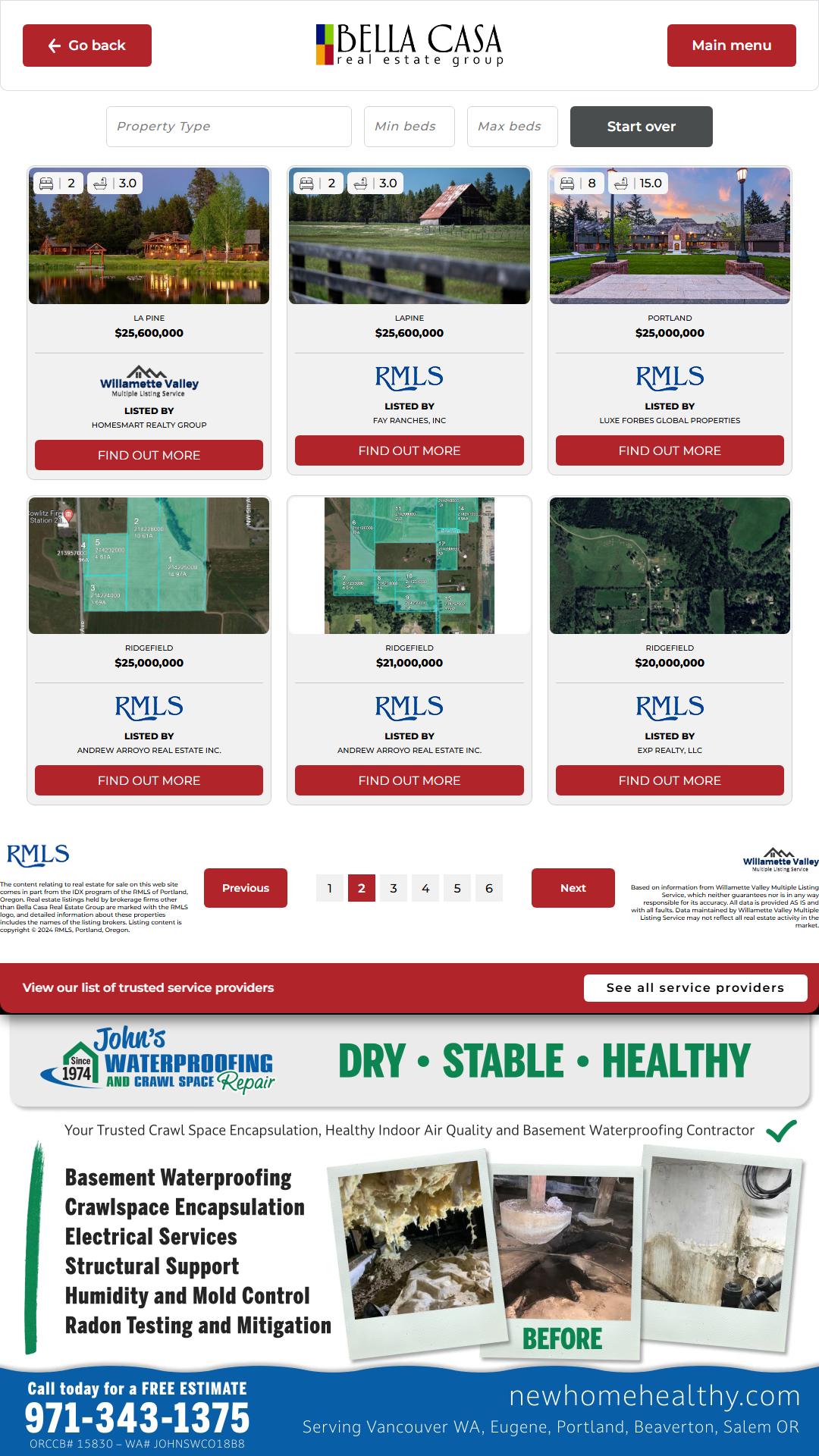Find out more about Luxe Forbes Portland listing

click(x=670, y=450)
